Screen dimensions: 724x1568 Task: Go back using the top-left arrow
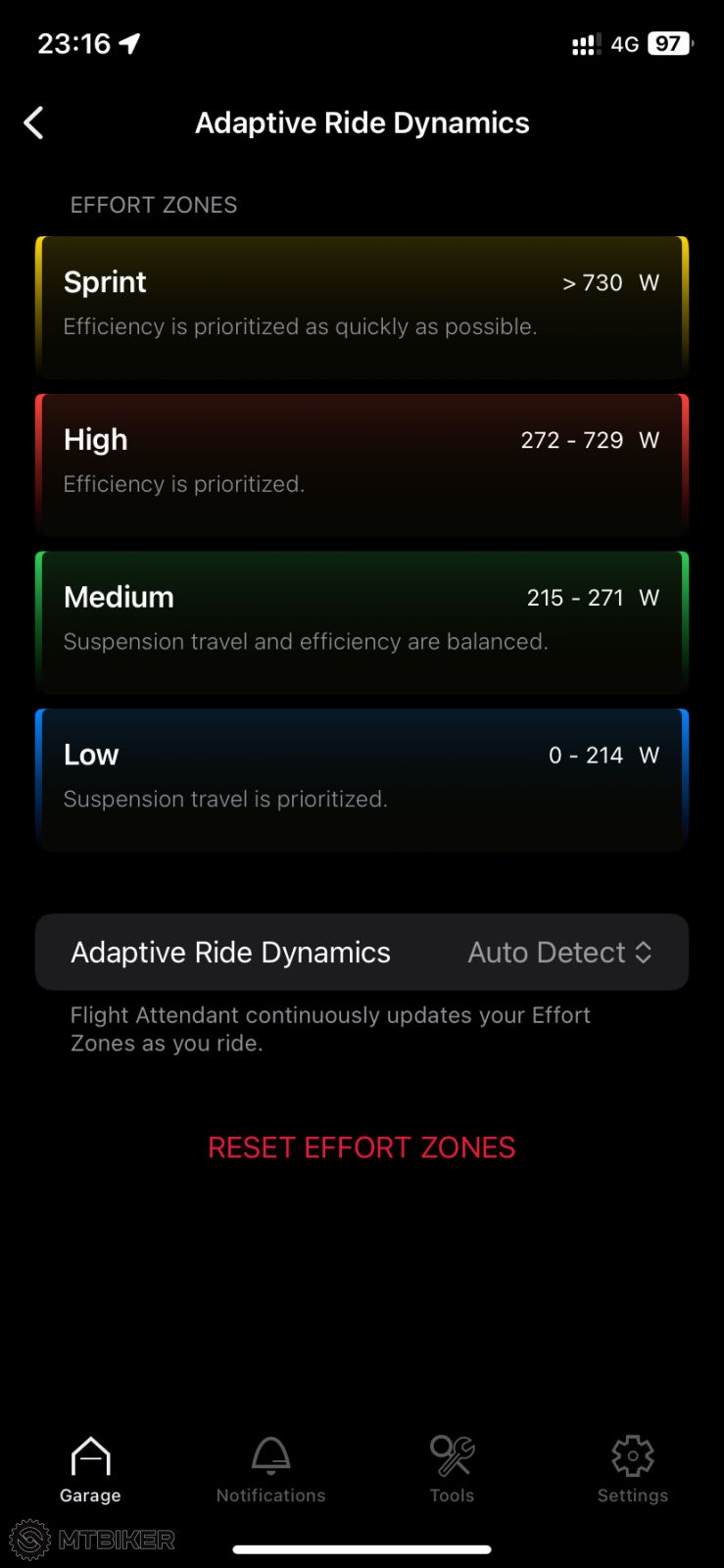coord(34,123)
